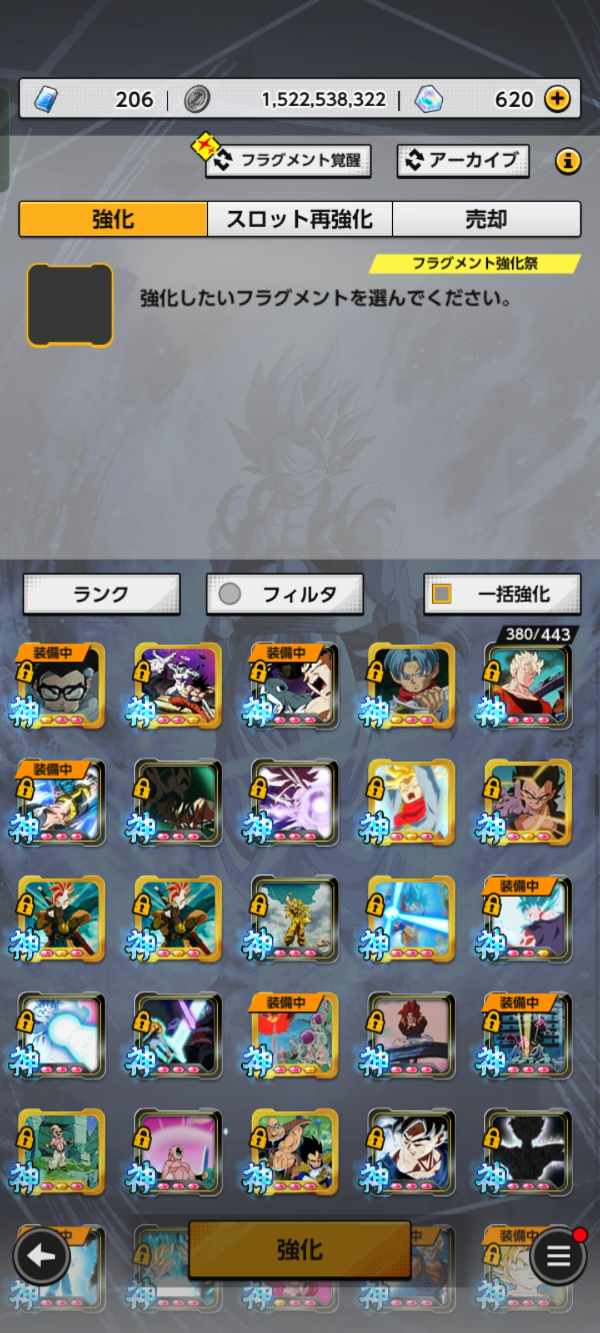The image size is (600, 1333).
Task: Open フラグメント覚醒 button
Action: 289,160
